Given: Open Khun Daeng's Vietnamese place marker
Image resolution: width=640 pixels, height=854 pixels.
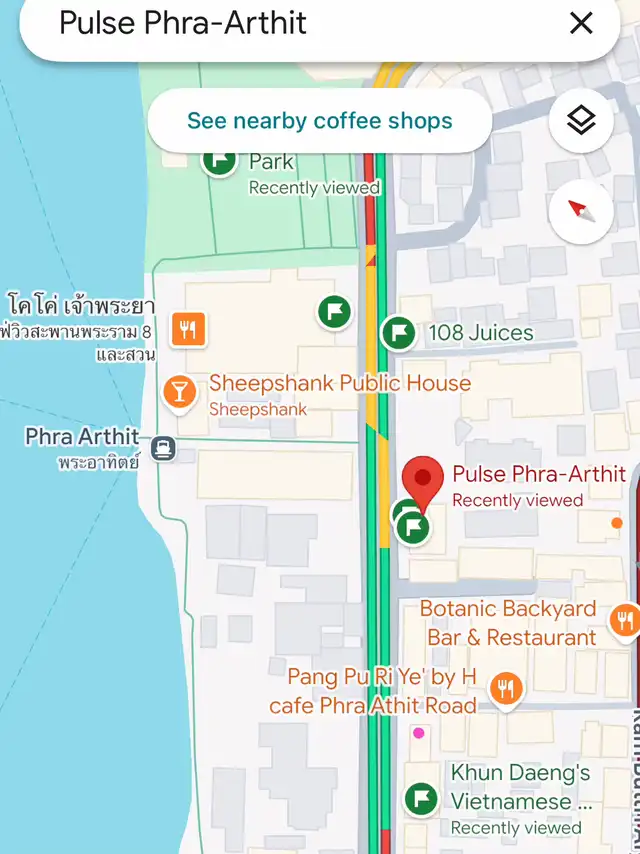Looking at the screenshot, I should point(421,799).
